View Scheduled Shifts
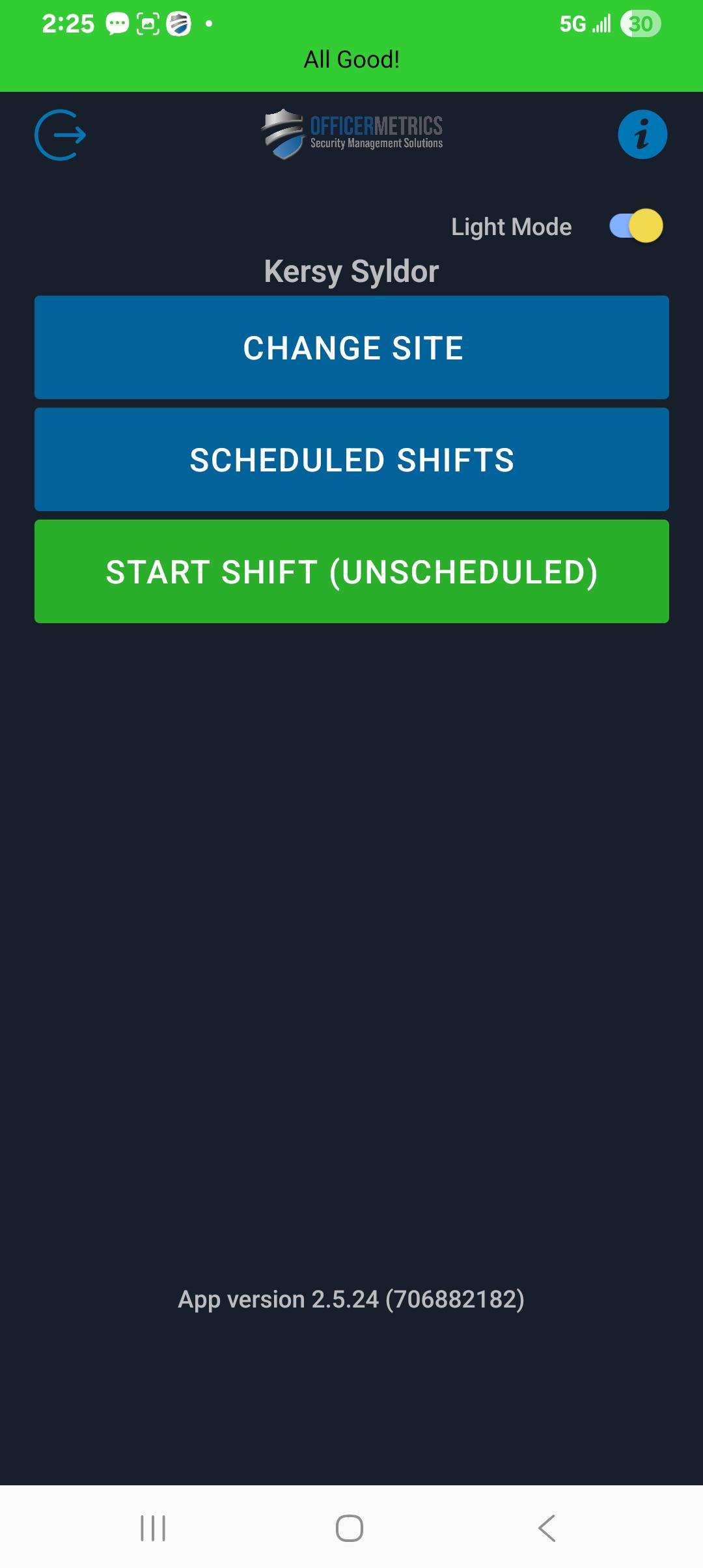The height and width of the screenshot is (1568, 703). click(351, 459)
